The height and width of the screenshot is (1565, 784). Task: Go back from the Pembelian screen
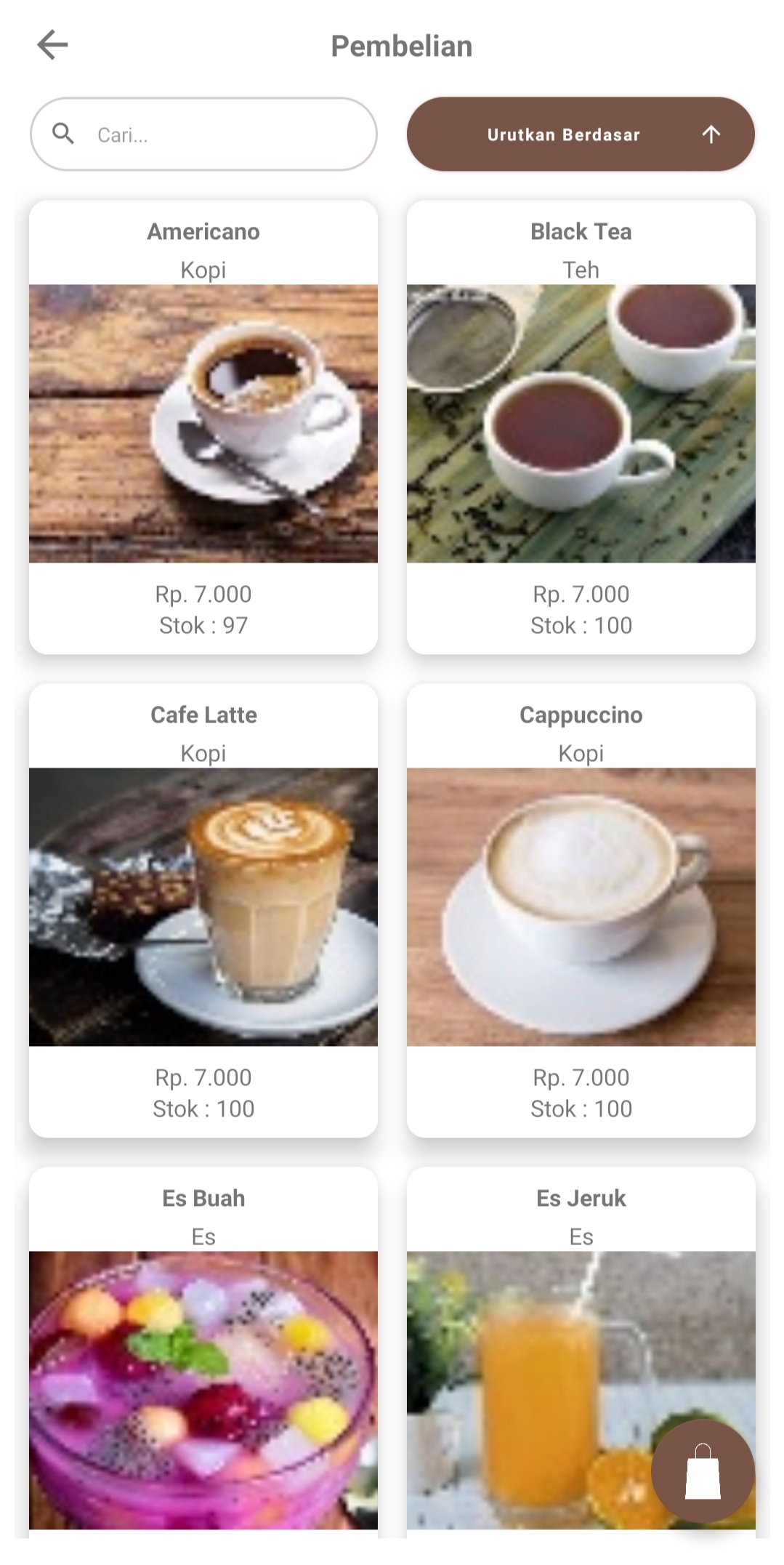click(x=52, y=45)
